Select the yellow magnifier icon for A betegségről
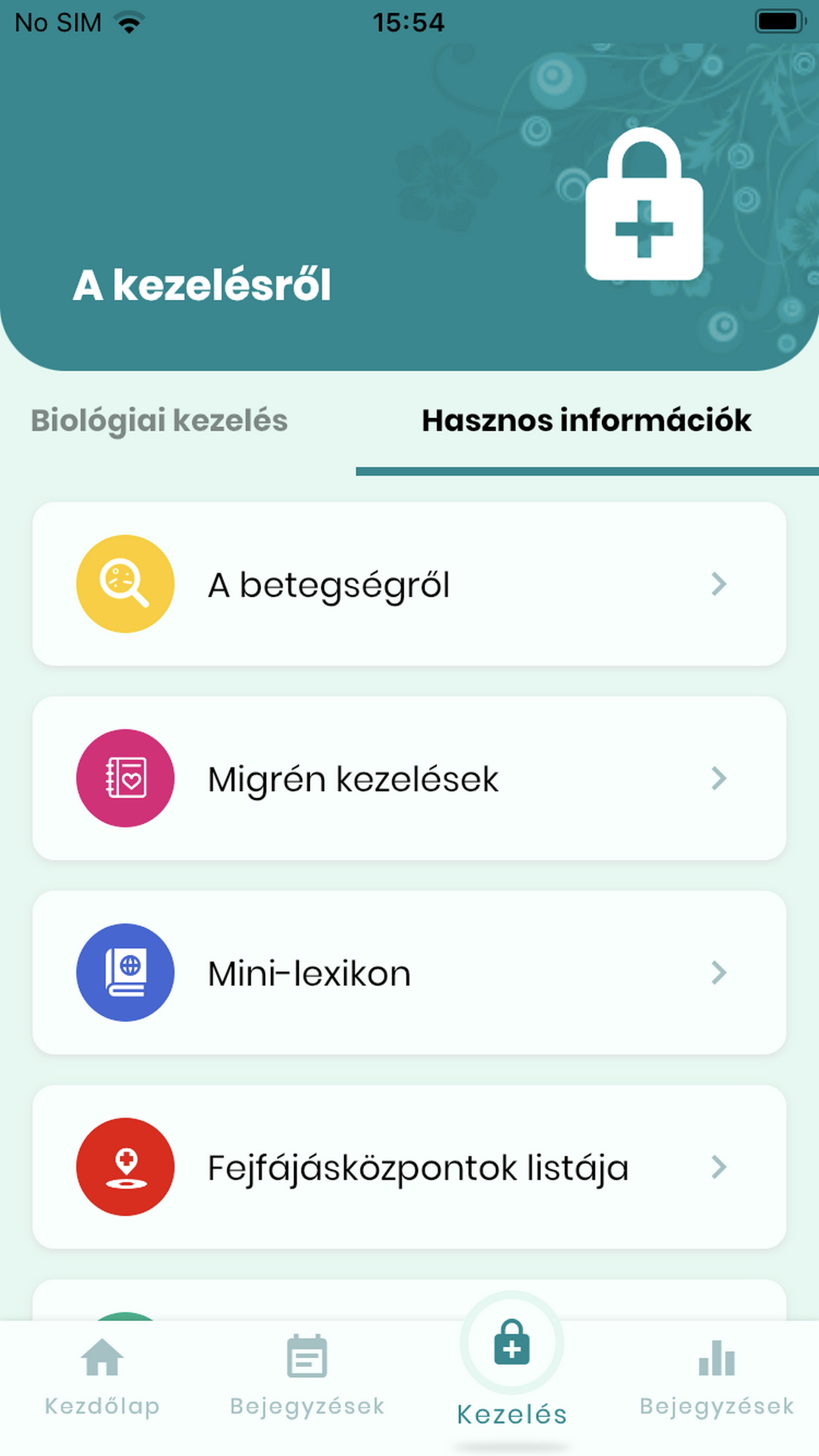 (x=125, y=584)
